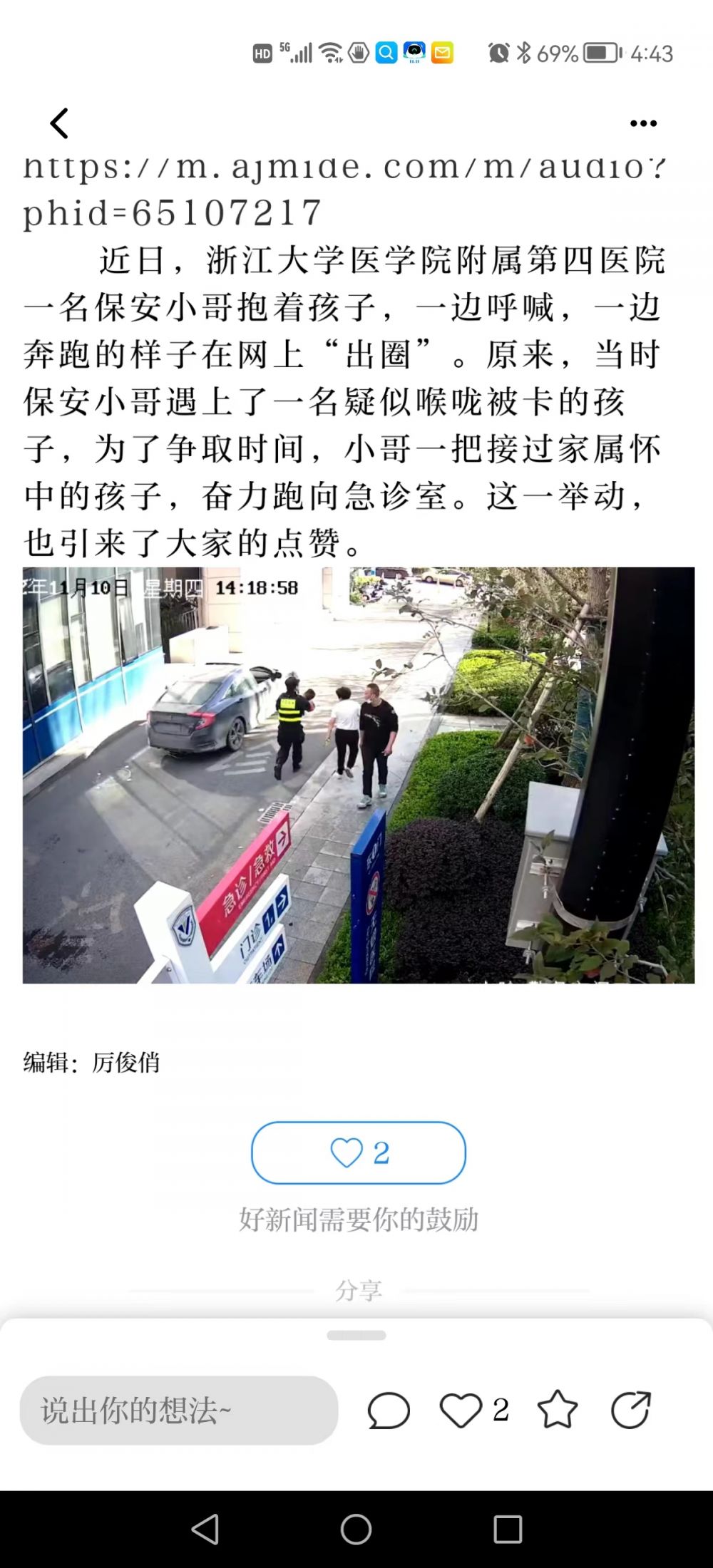Bookmark this article with the star icon
Screen dimensions: 713x1568
point(557,1410)
